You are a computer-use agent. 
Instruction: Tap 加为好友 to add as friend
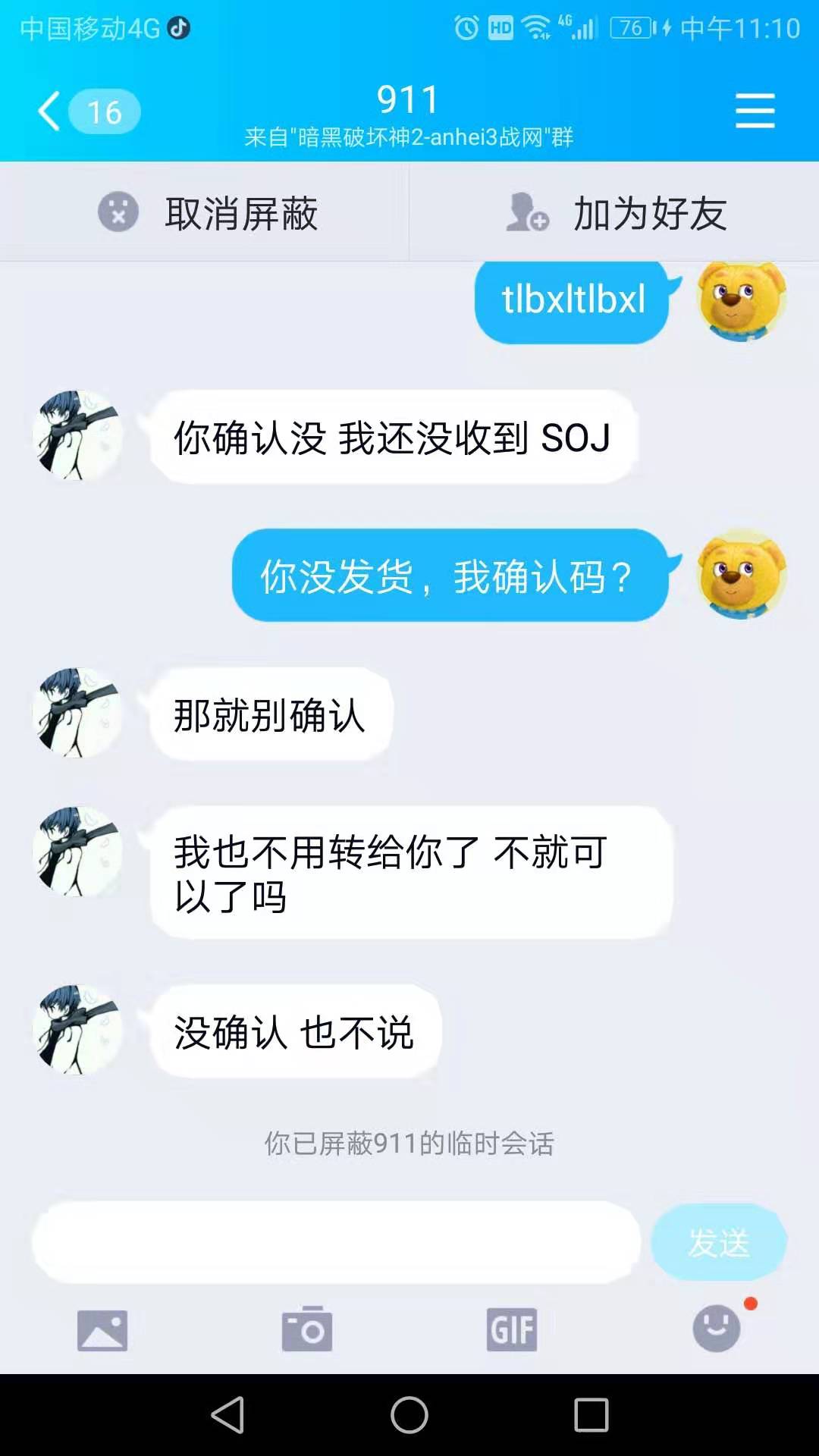click(x=616, y=213)
